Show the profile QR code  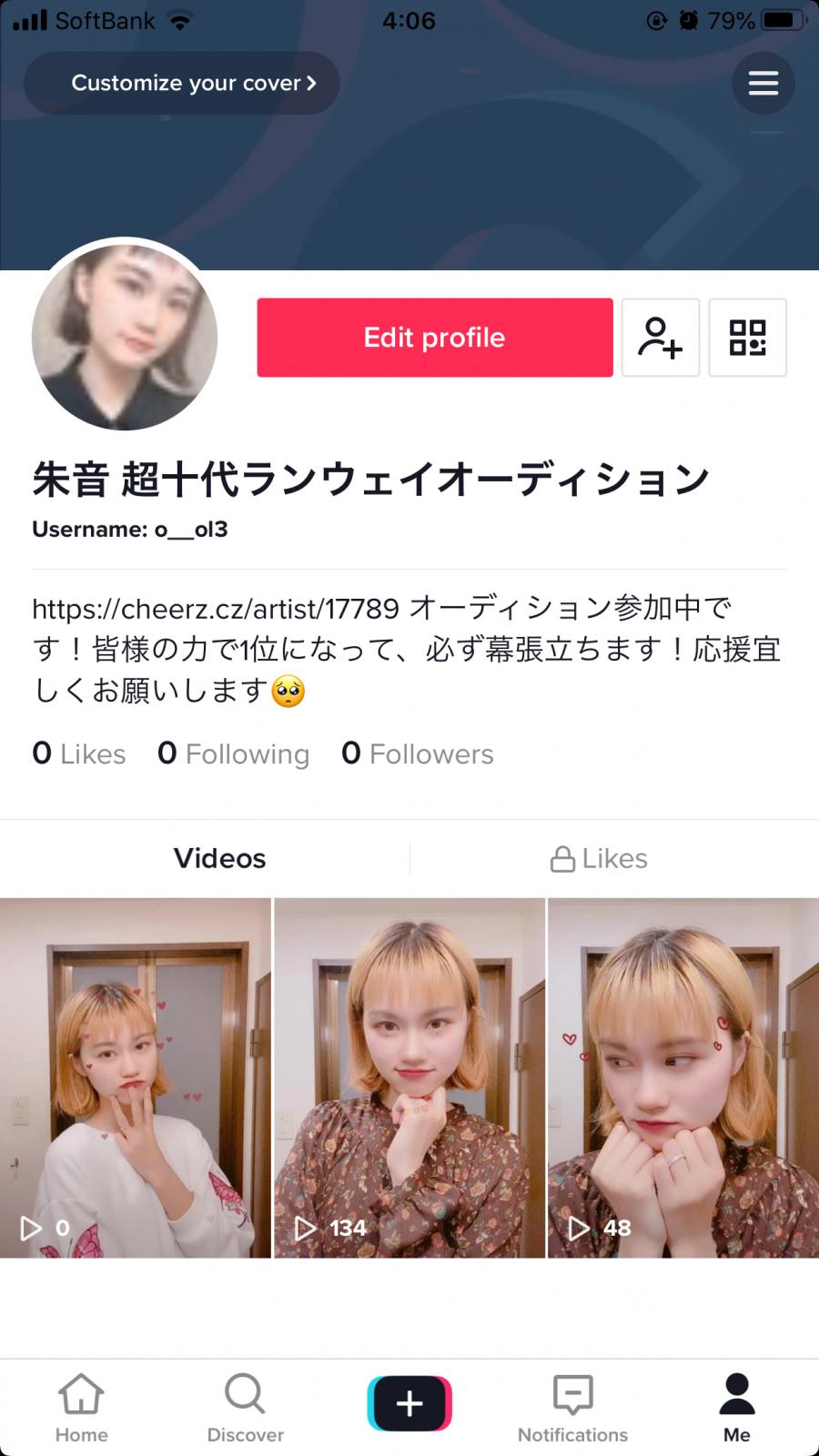click(747, 338)
